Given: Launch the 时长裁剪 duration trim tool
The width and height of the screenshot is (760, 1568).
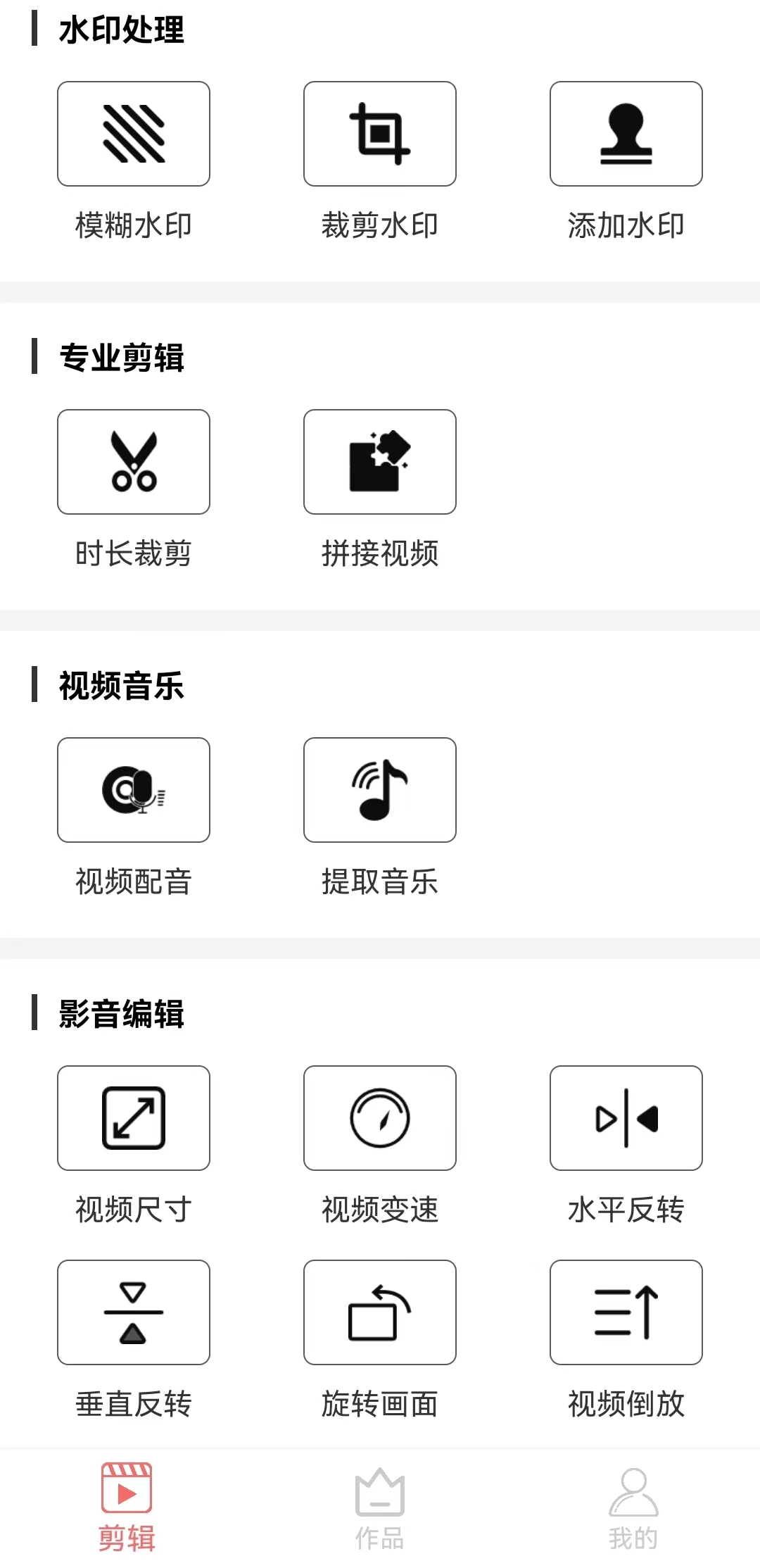Looking at the screenshot, I should point(134,462).
